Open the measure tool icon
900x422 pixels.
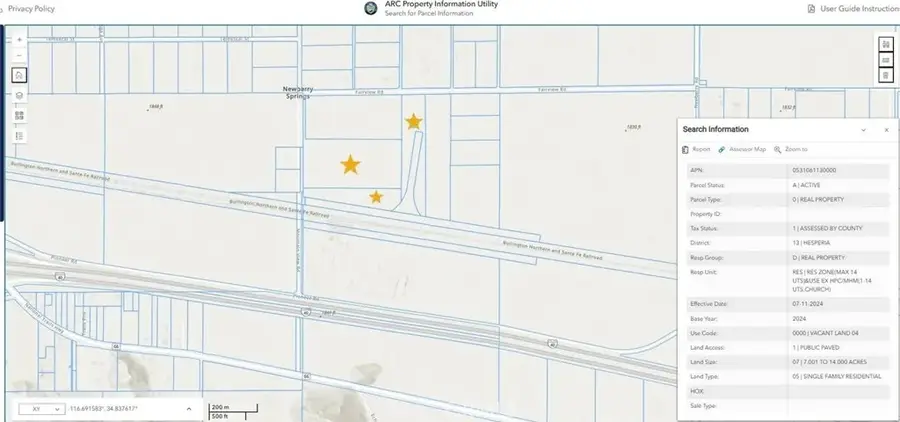tap(885, 60)
